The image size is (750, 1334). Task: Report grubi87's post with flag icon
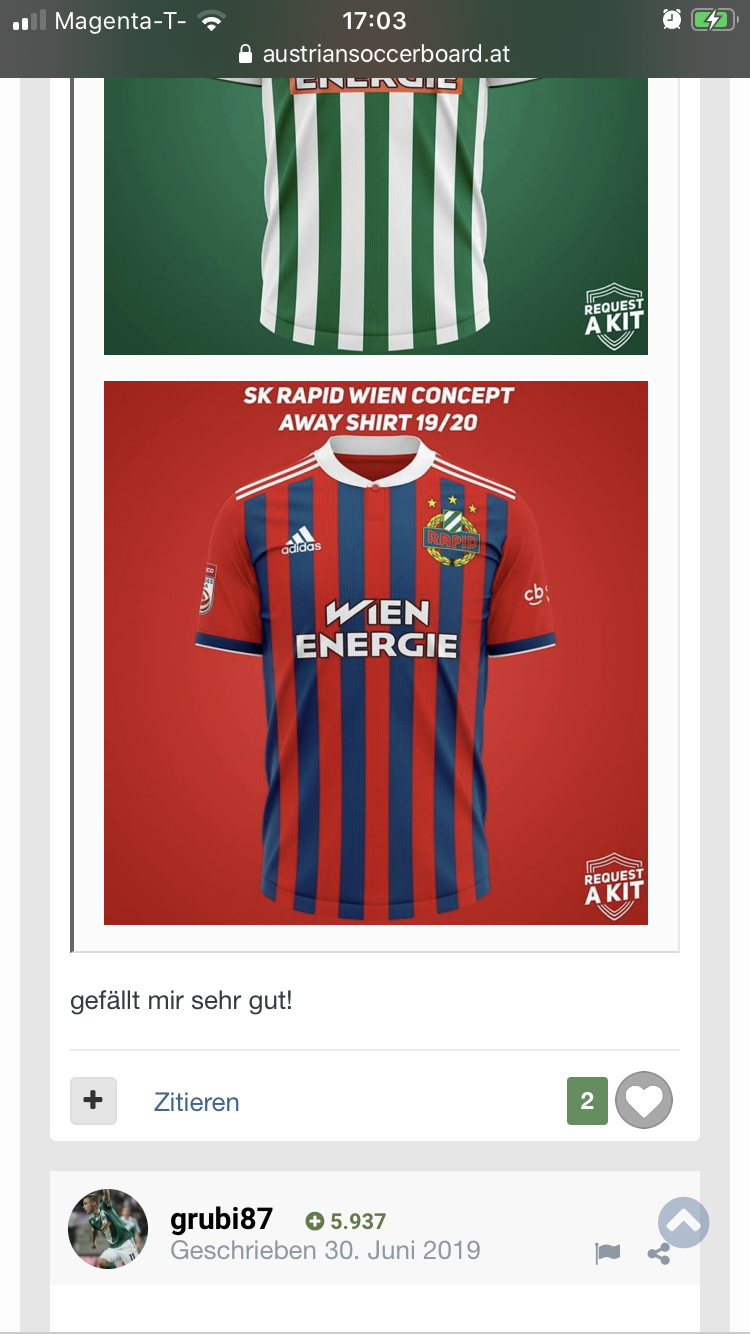[x=608, y=1253]
